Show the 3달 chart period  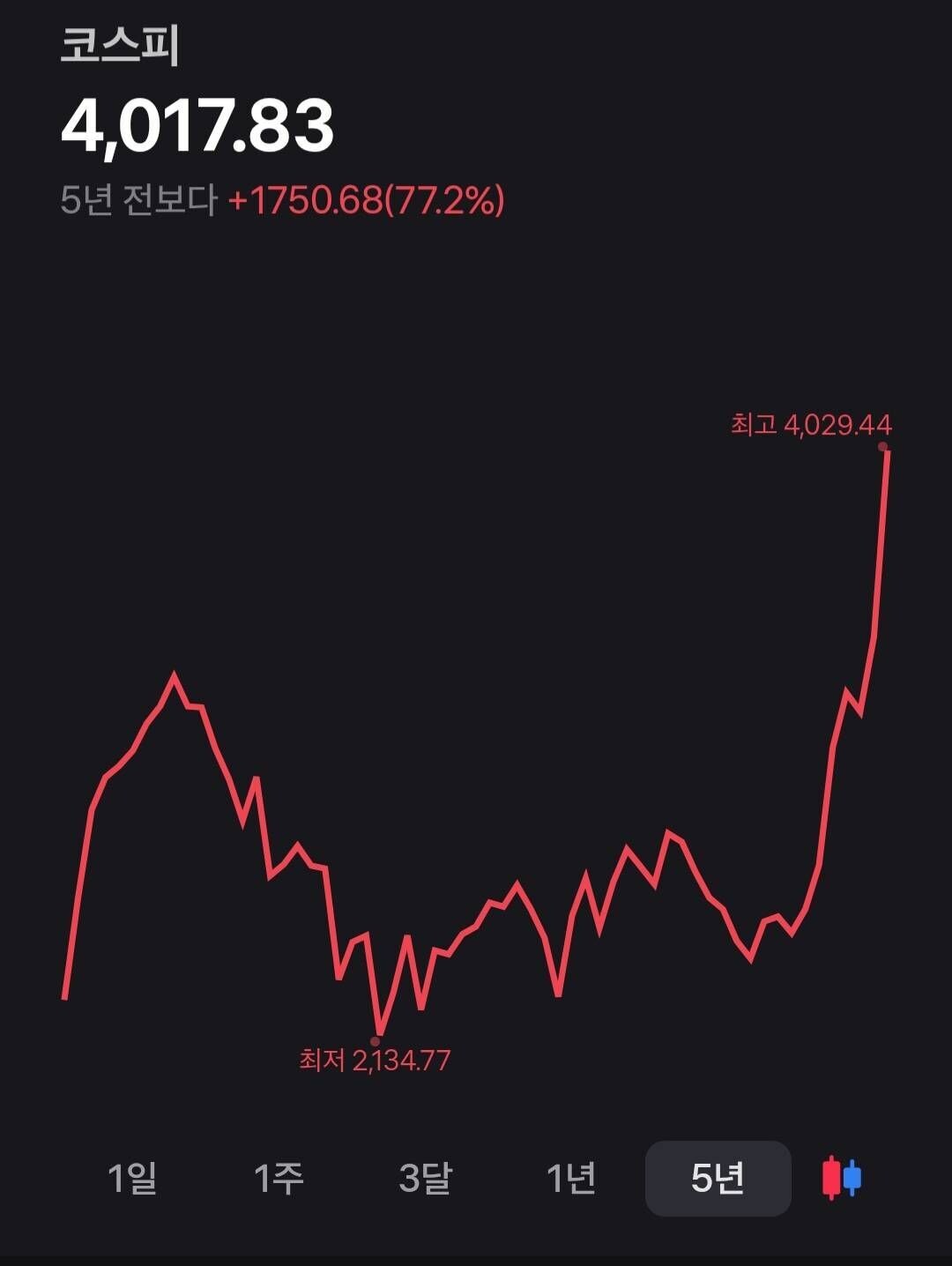point(425,1178)
